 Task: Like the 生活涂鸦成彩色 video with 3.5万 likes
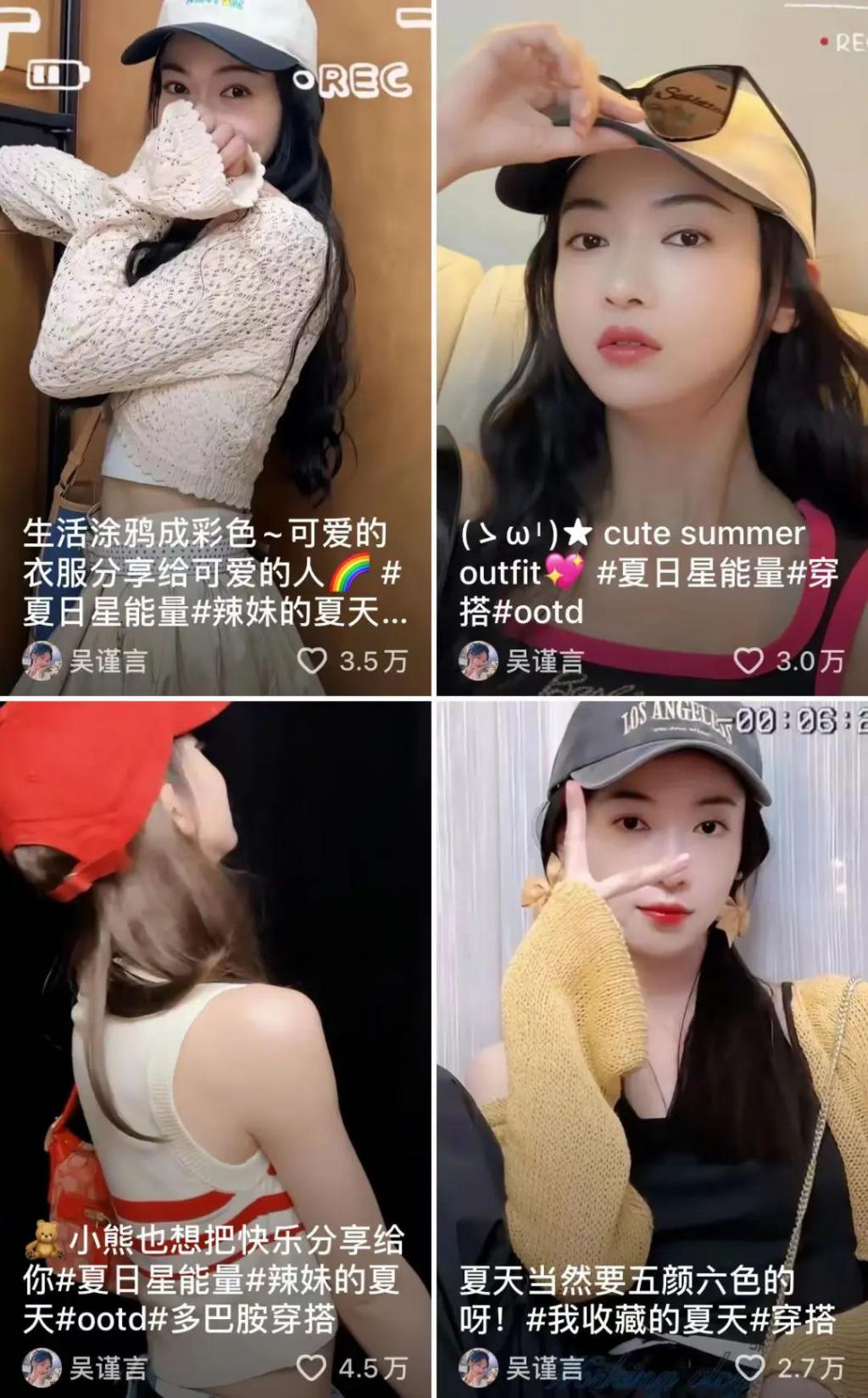(312, 660)
